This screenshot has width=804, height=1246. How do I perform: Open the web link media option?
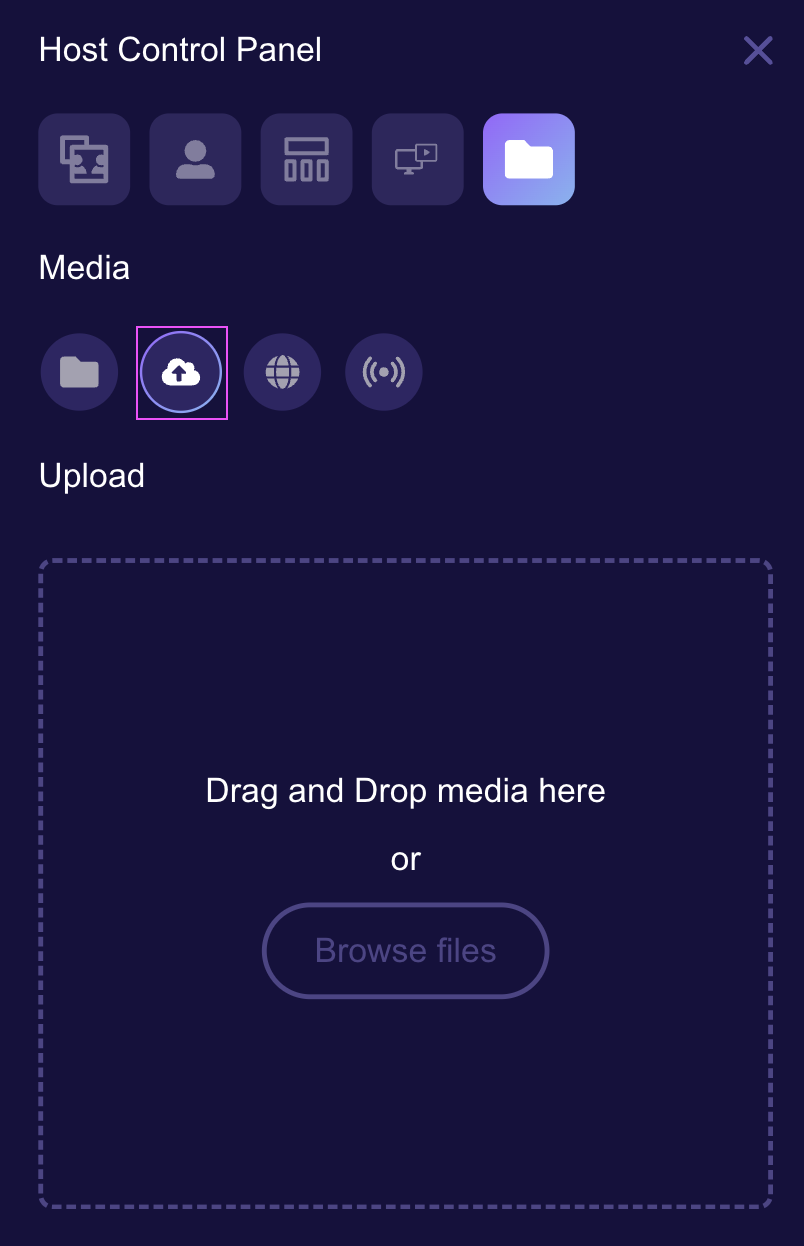pyautogui.click(x=282, y=373)
